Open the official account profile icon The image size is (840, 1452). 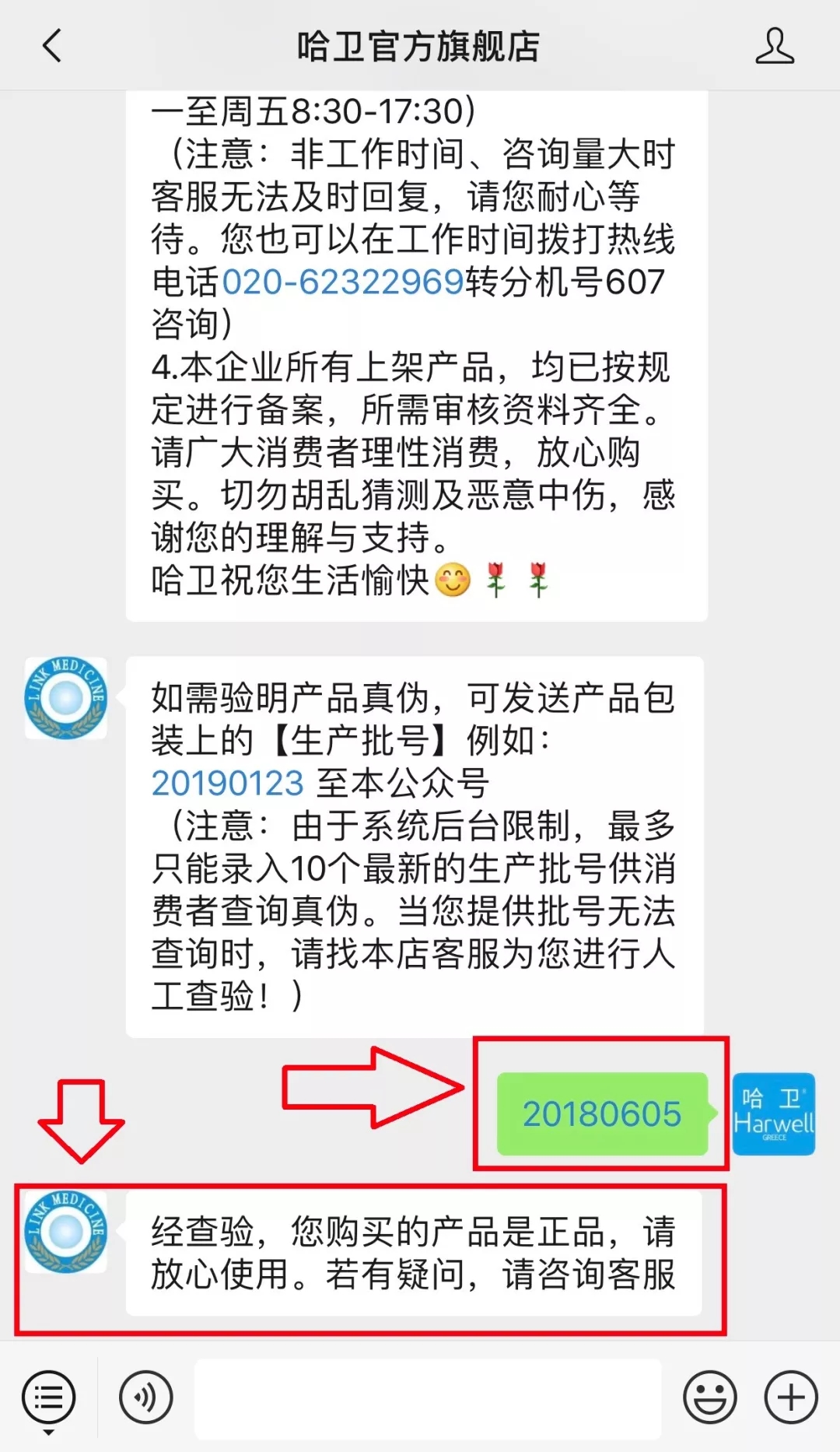pos(775,46)
